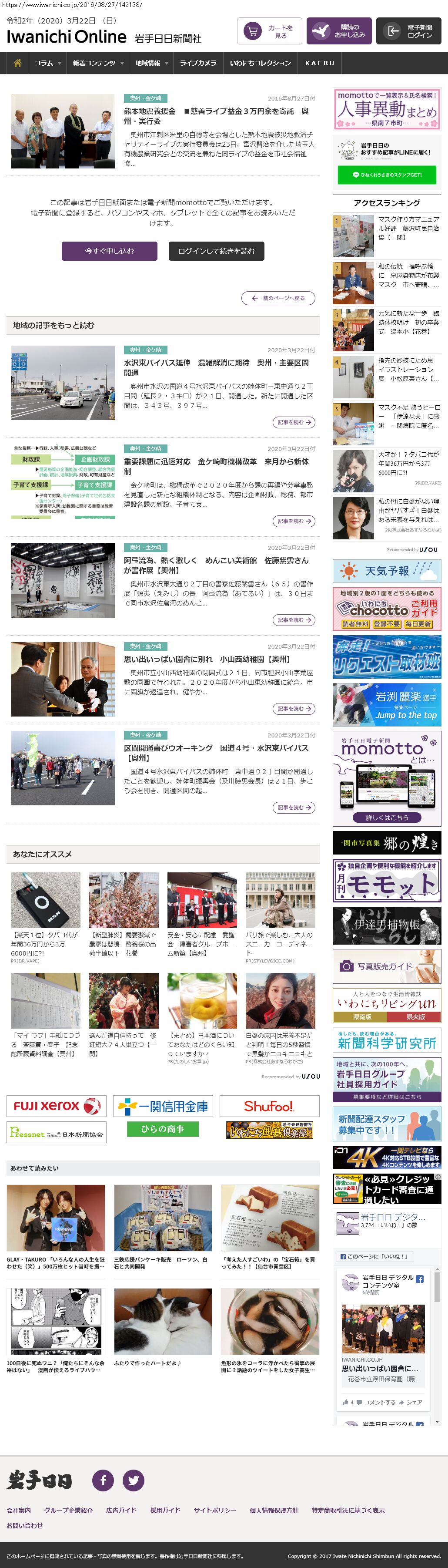Get the LINE stamp via green button
Image resolution: width=448 pixels, height=1568 pixels.
coord(387,175)
